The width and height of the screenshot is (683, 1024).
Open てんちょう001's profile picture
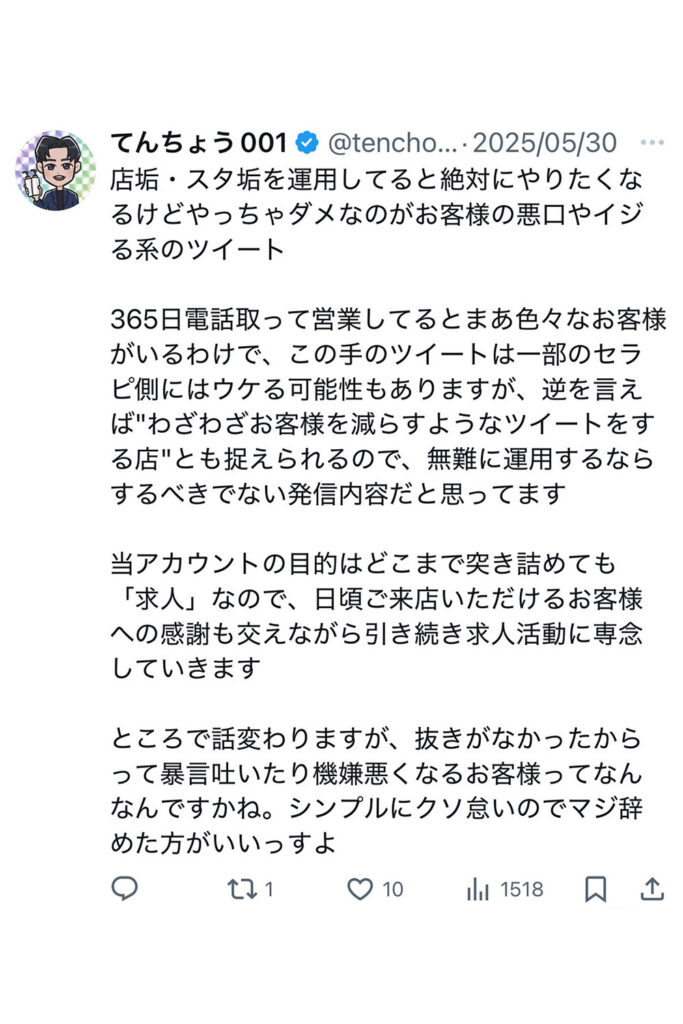(x=55, y=170)
